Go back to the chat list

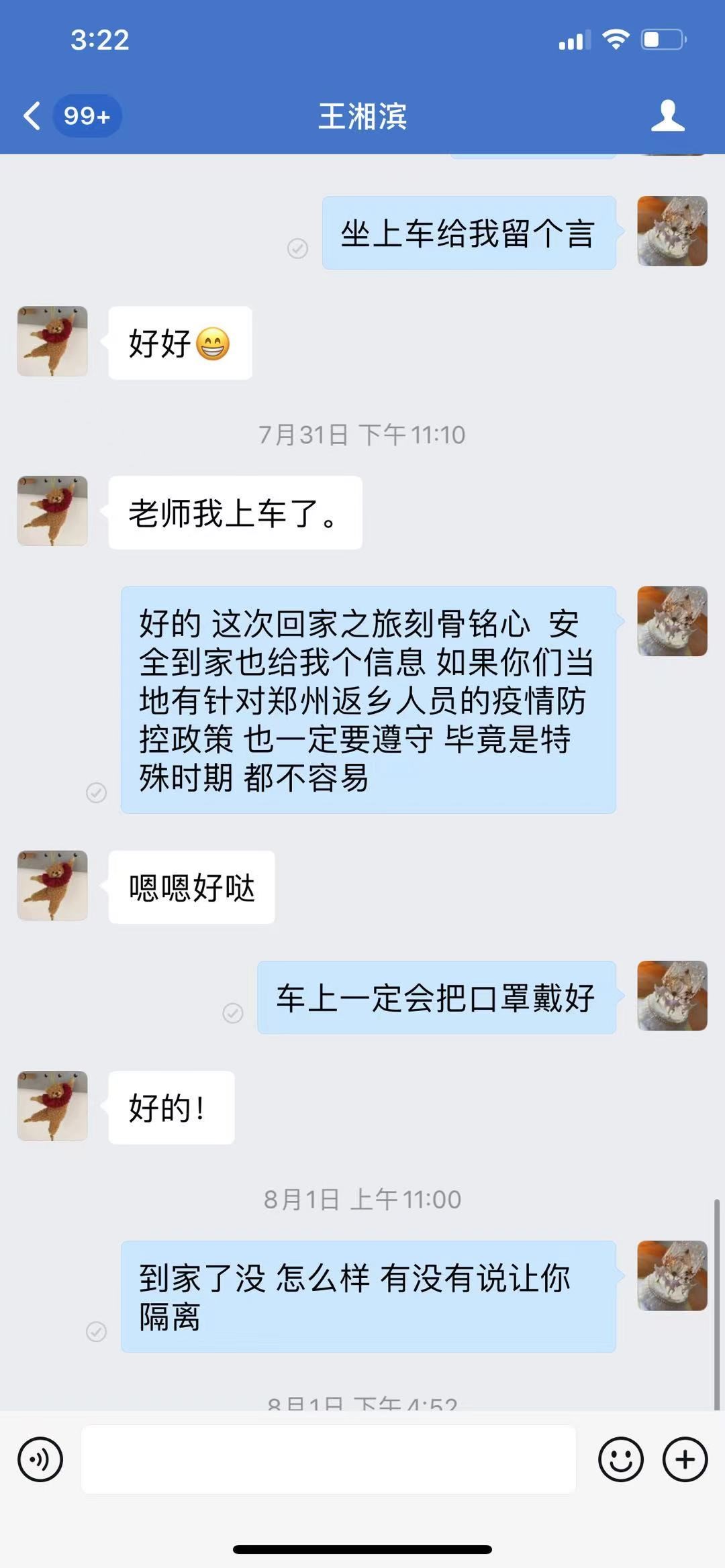32,116
